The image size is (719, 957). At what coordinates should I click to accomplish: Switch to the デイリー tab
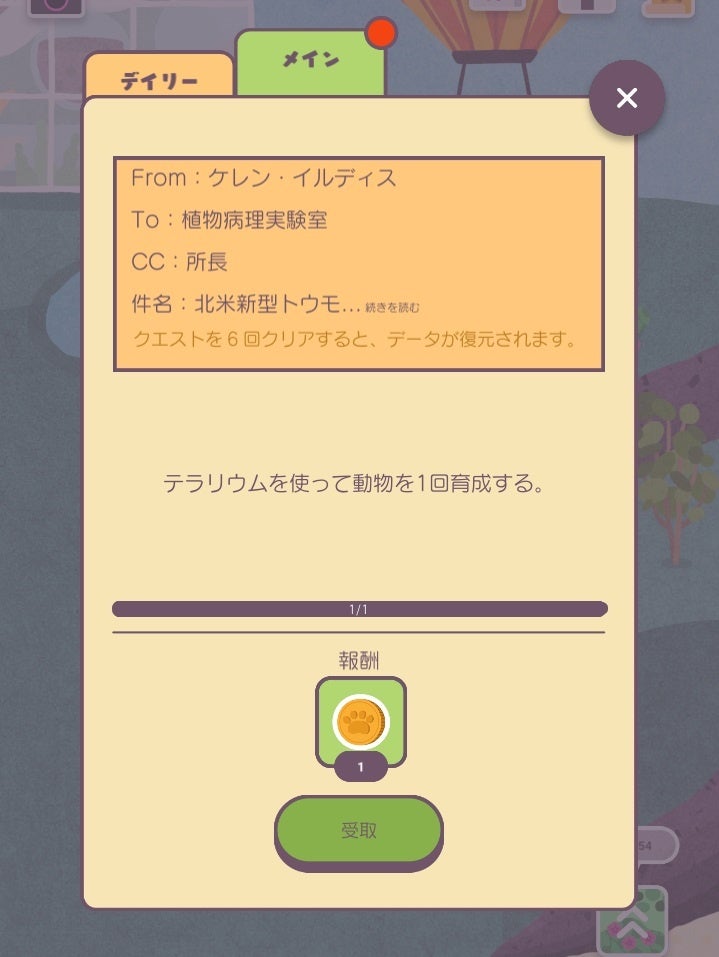tap(159, 76)
